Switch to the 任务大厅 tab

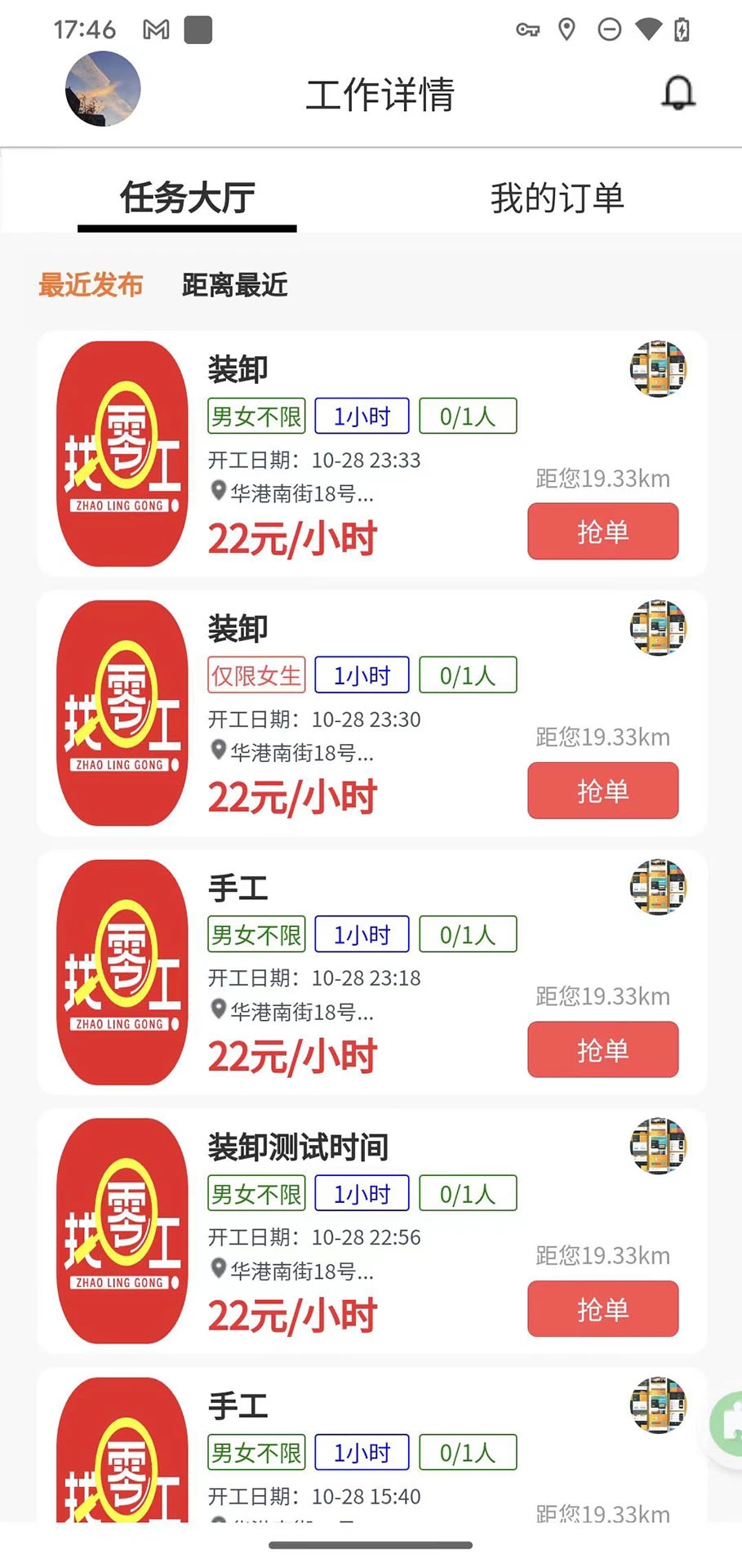(x=186, y=196)
